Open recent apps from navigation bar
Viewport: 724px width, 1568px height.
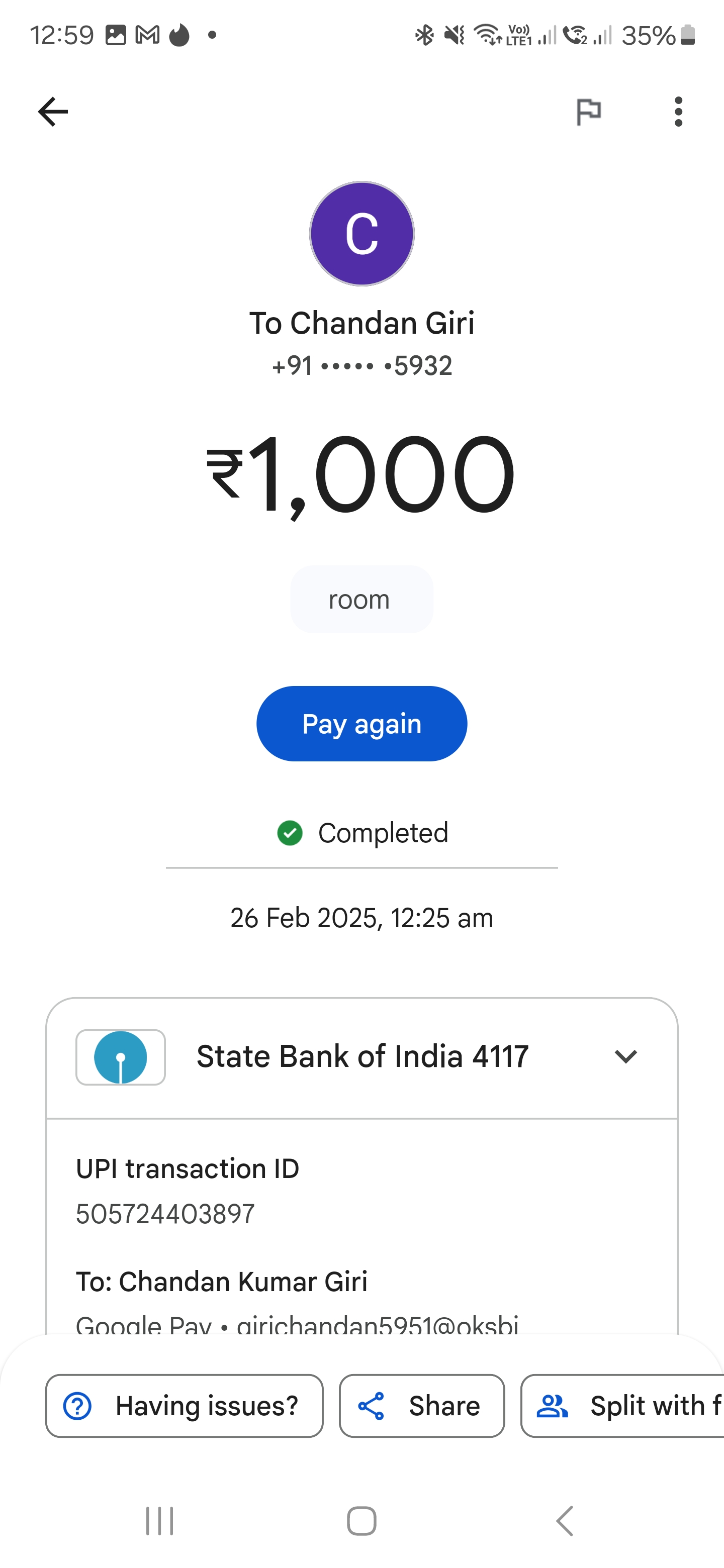[159, 1521]
